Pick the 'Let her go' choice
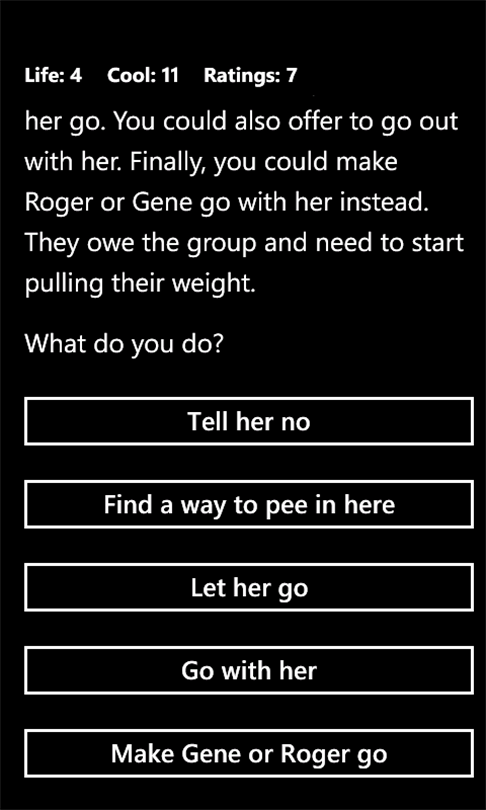Viewport: 486px width, 810px height. (x=249, y=587)
